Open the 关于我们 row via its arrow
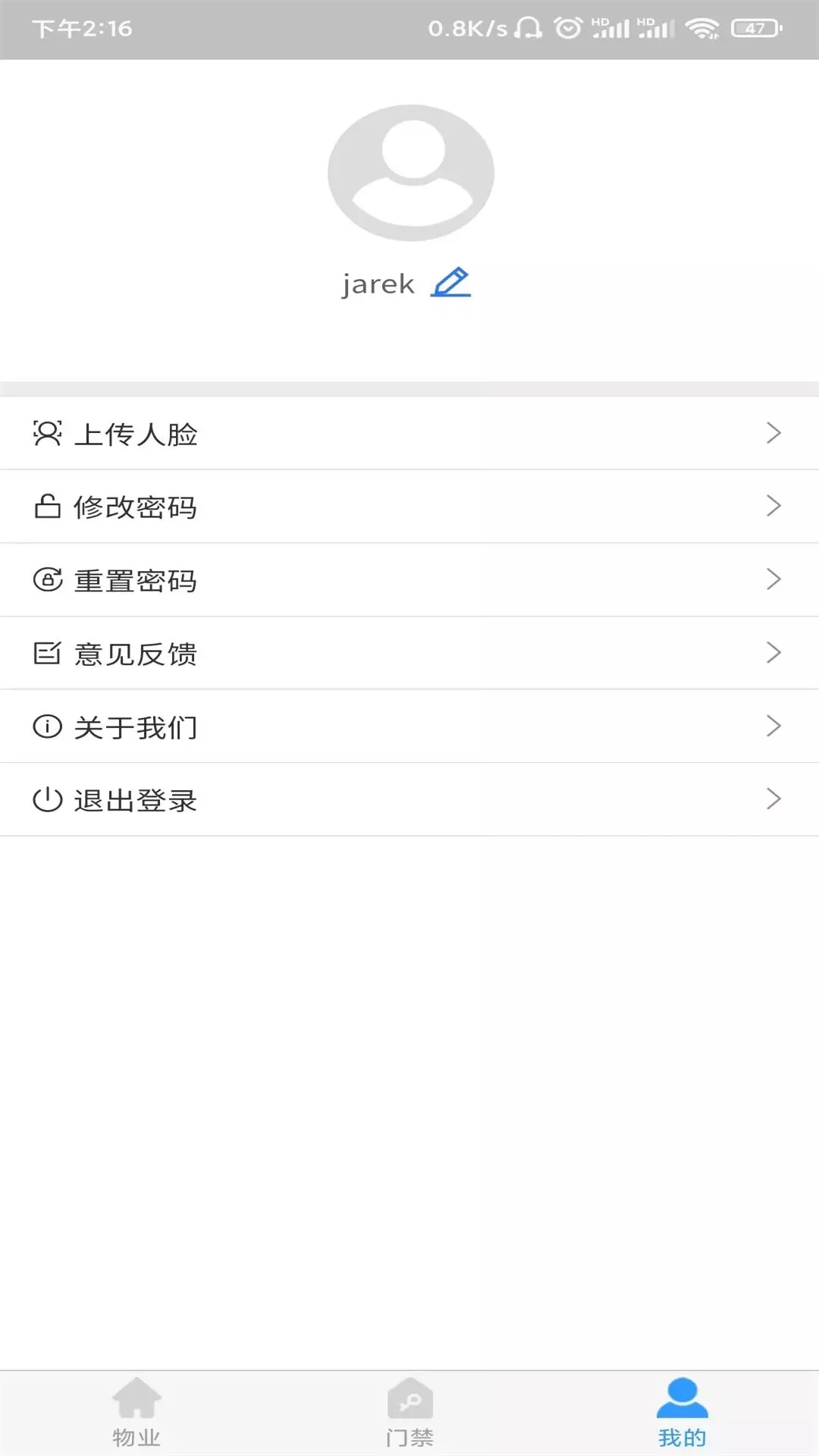Image resolution: width=819 pixels, height=1456 pixels. (773, 724)
